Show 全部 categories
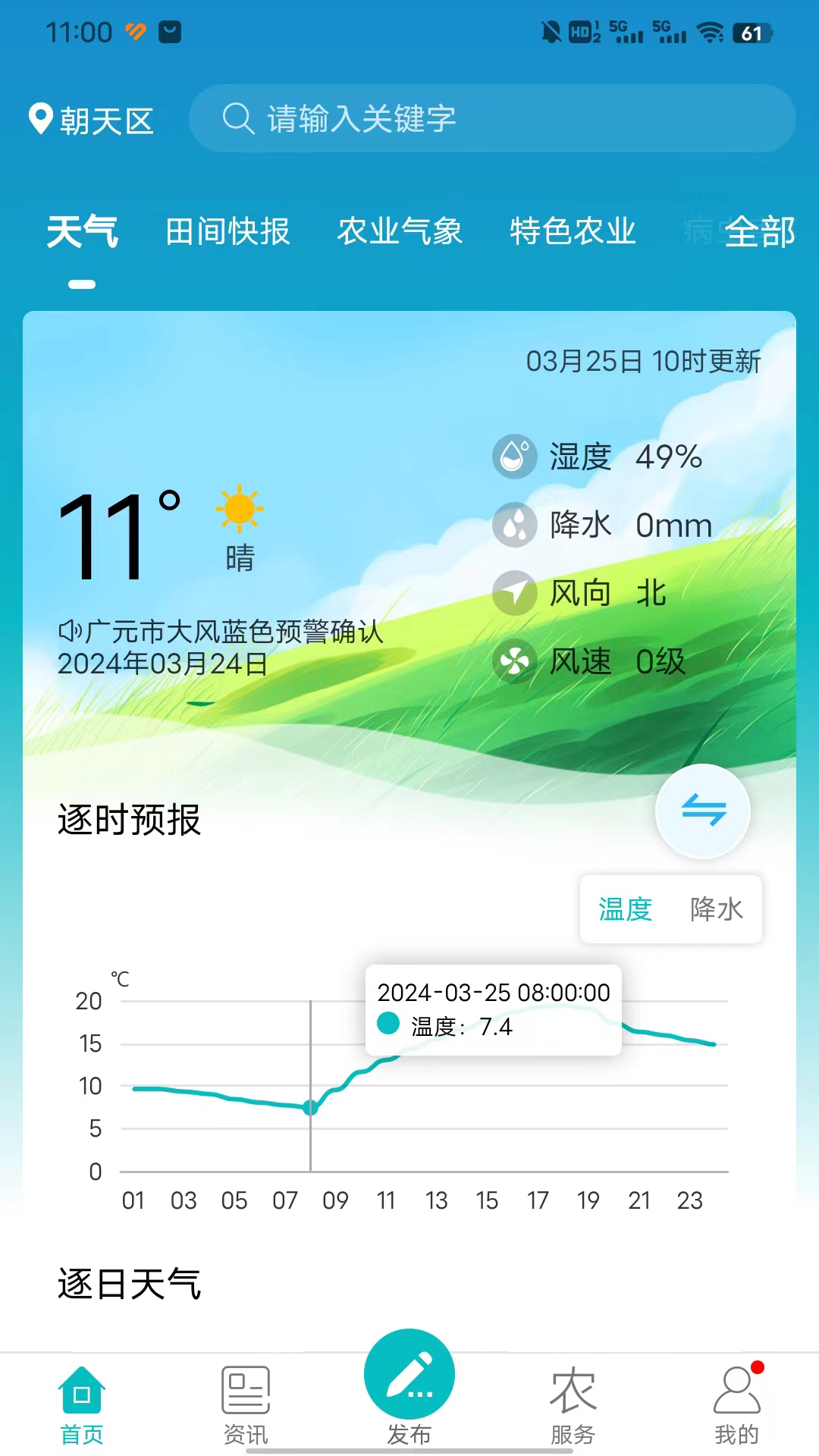Screen dimensions: 819x1456 pyautogui.click(x=759, y=232)
